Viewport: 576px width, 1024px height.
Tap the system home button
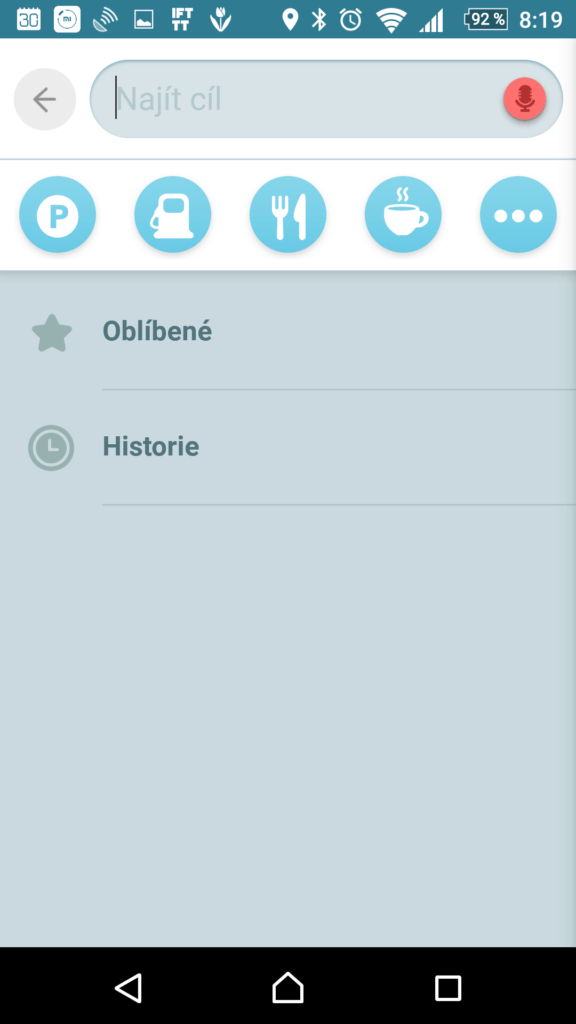click(288, 987)
